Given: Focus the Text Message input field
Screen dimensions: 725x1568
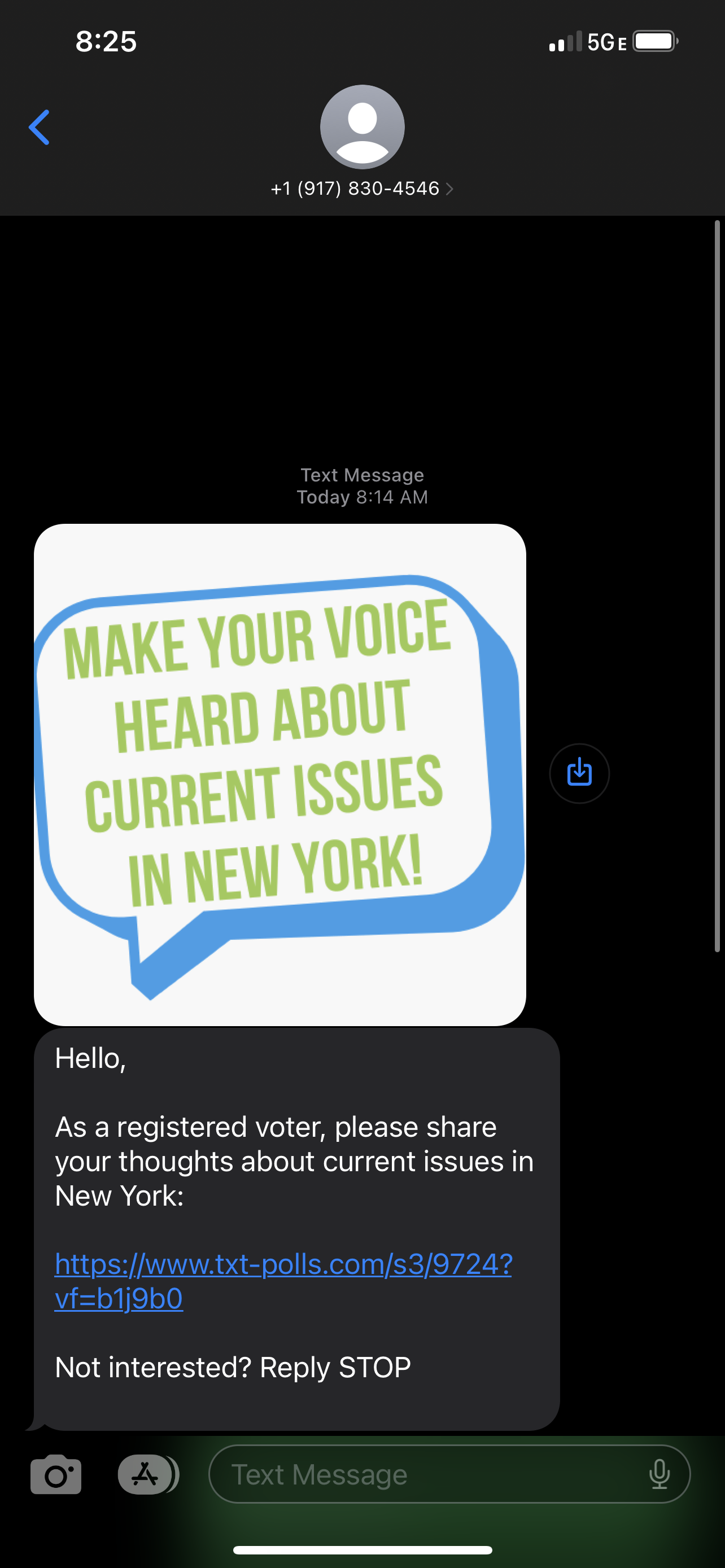Looking at the screenshot, I should pyautogui.click(x=426, y=1474).
